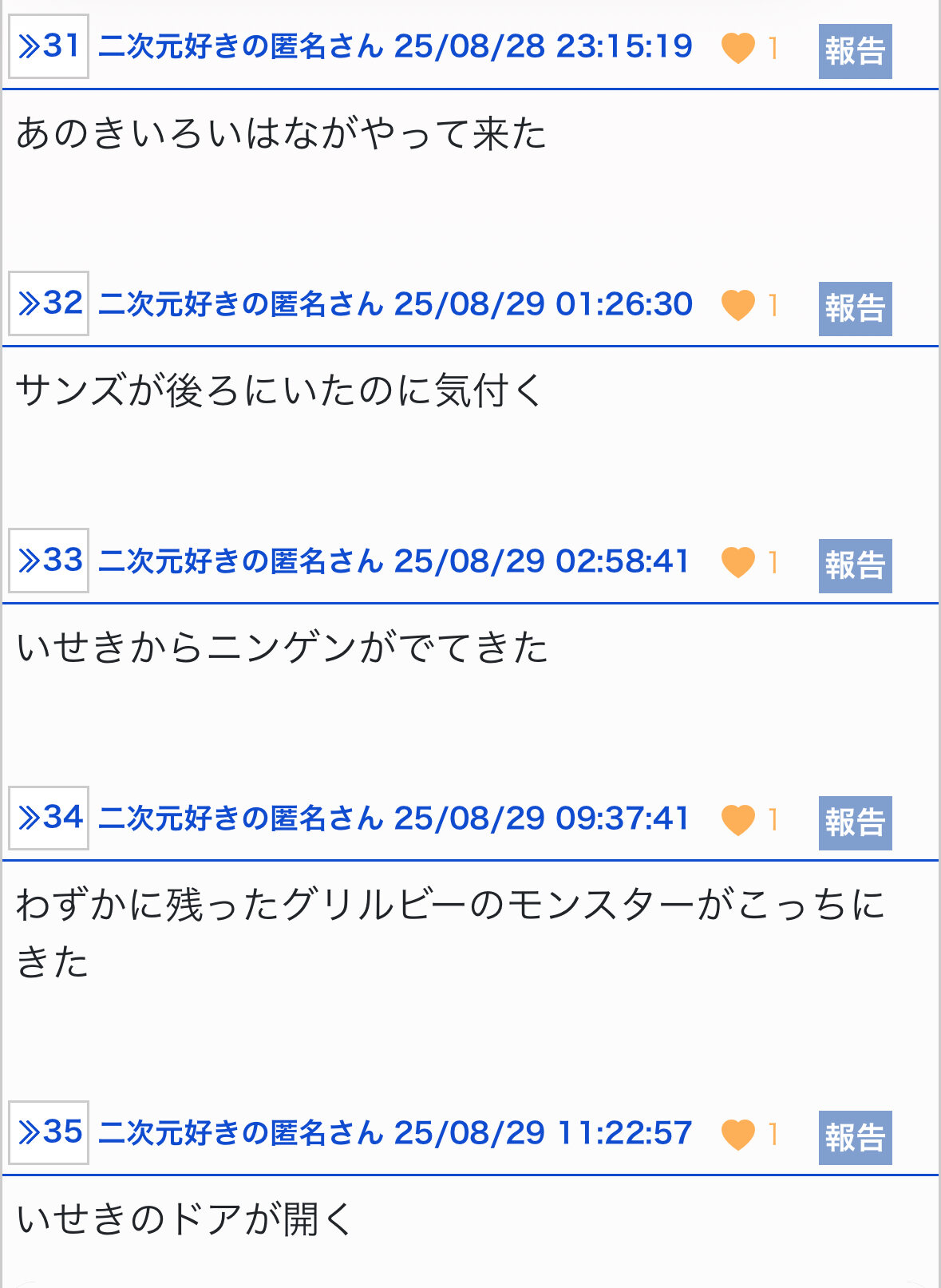Tap the >>35 post anchor
941x1288 pixels.
tap(49, 1132)
